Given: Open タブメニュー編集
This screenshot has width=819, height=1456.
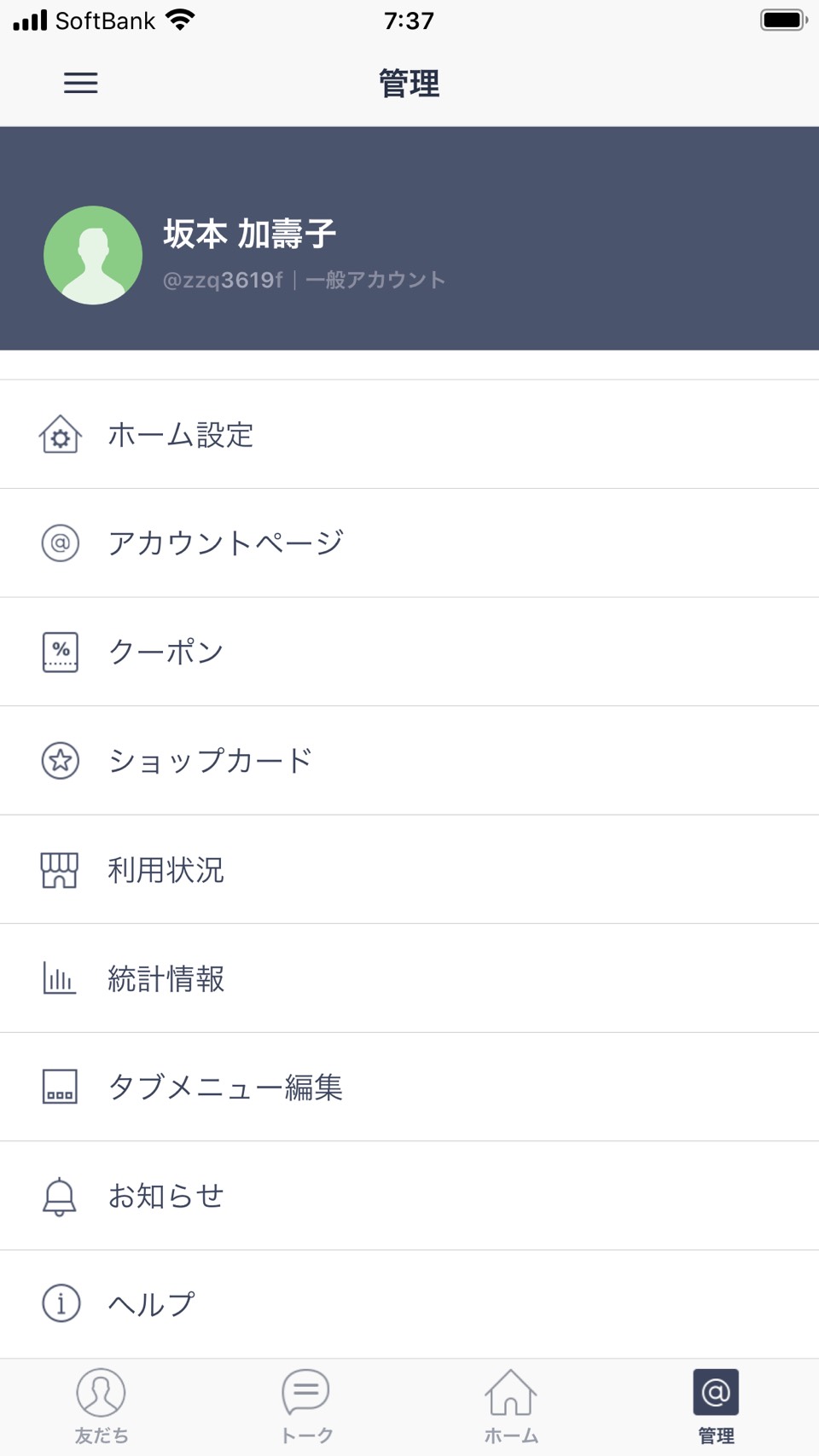Looking at the screenshot, I should click(409, 1087).
